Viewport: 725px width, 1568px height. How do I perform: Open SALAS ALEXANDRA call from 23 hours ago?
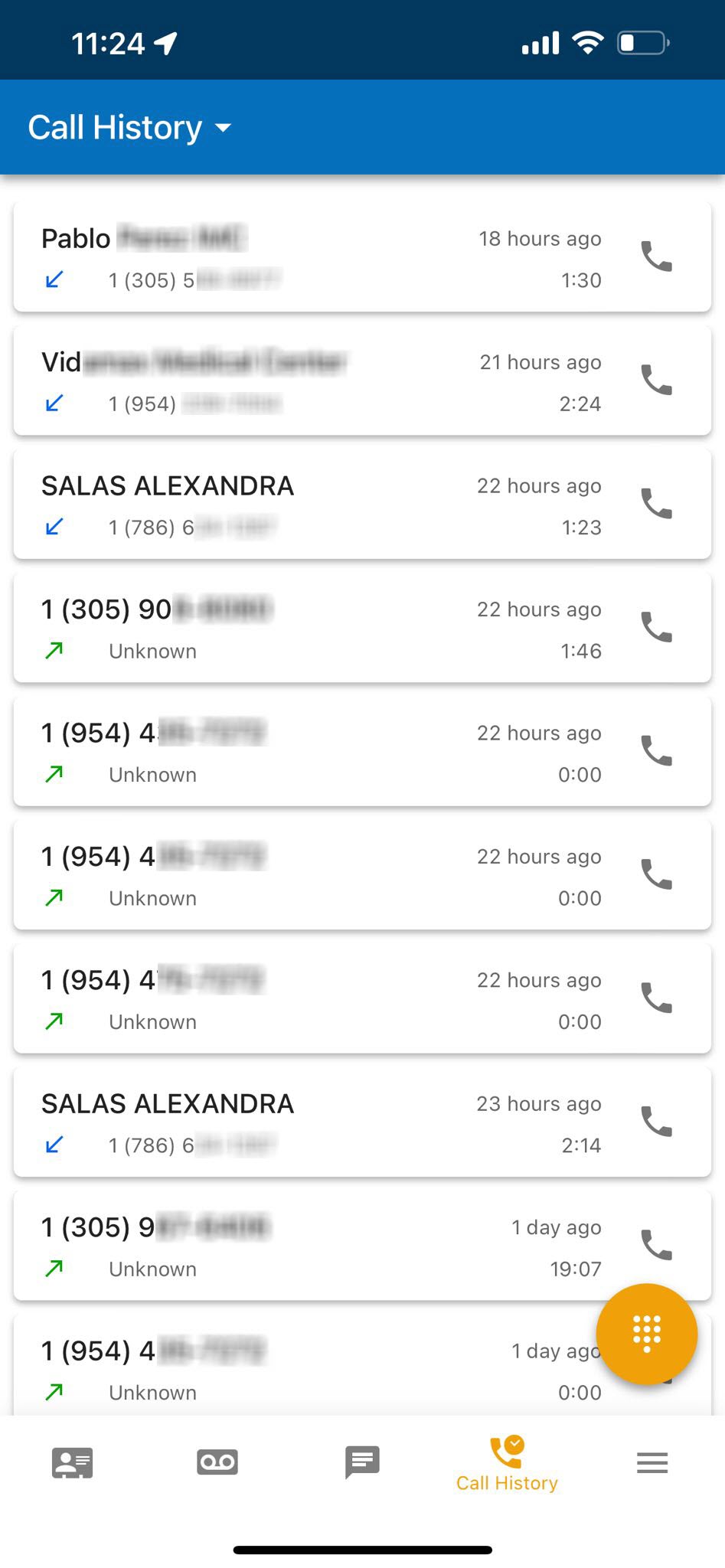coord(362,1122)
